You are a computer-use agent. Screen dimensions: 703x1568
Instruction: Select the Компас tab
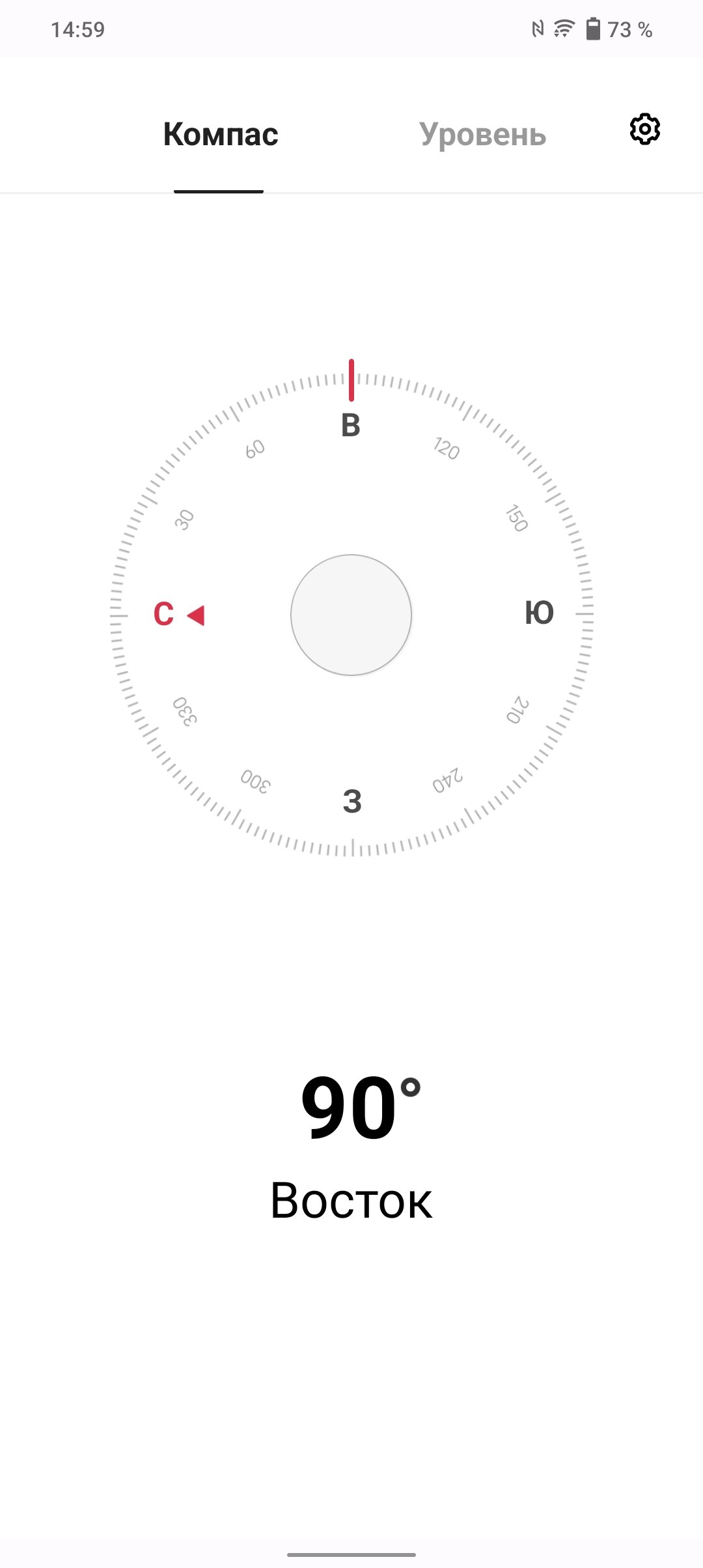point(221,134)
